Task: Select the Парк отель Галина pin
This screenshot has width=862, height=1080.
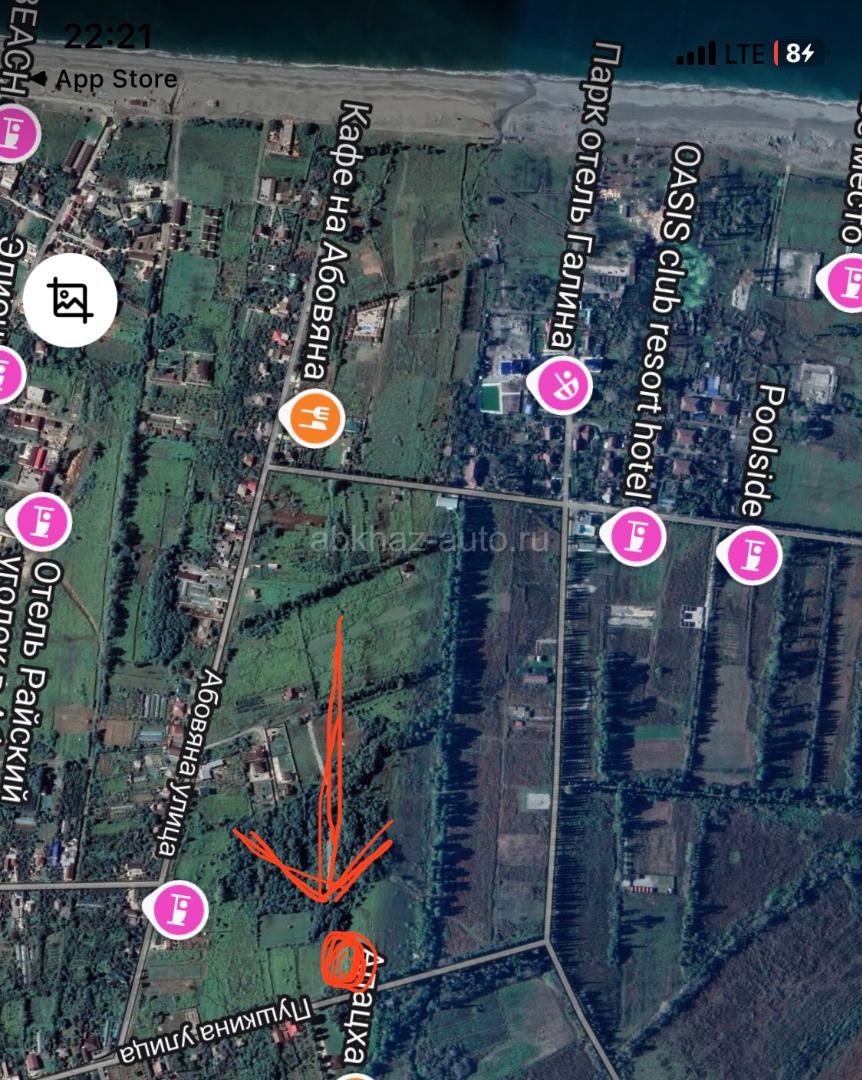Action: 562,383
